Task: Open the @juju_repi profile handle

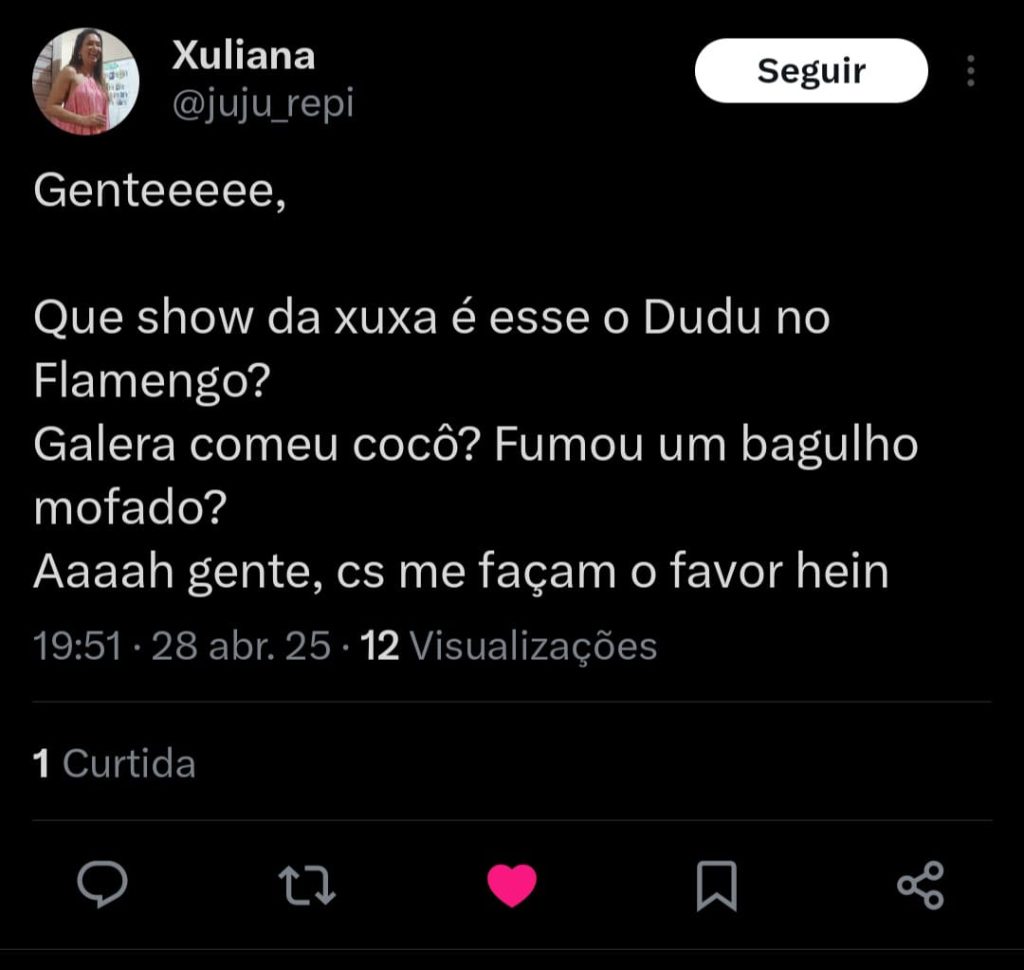Action: point(263,103)
